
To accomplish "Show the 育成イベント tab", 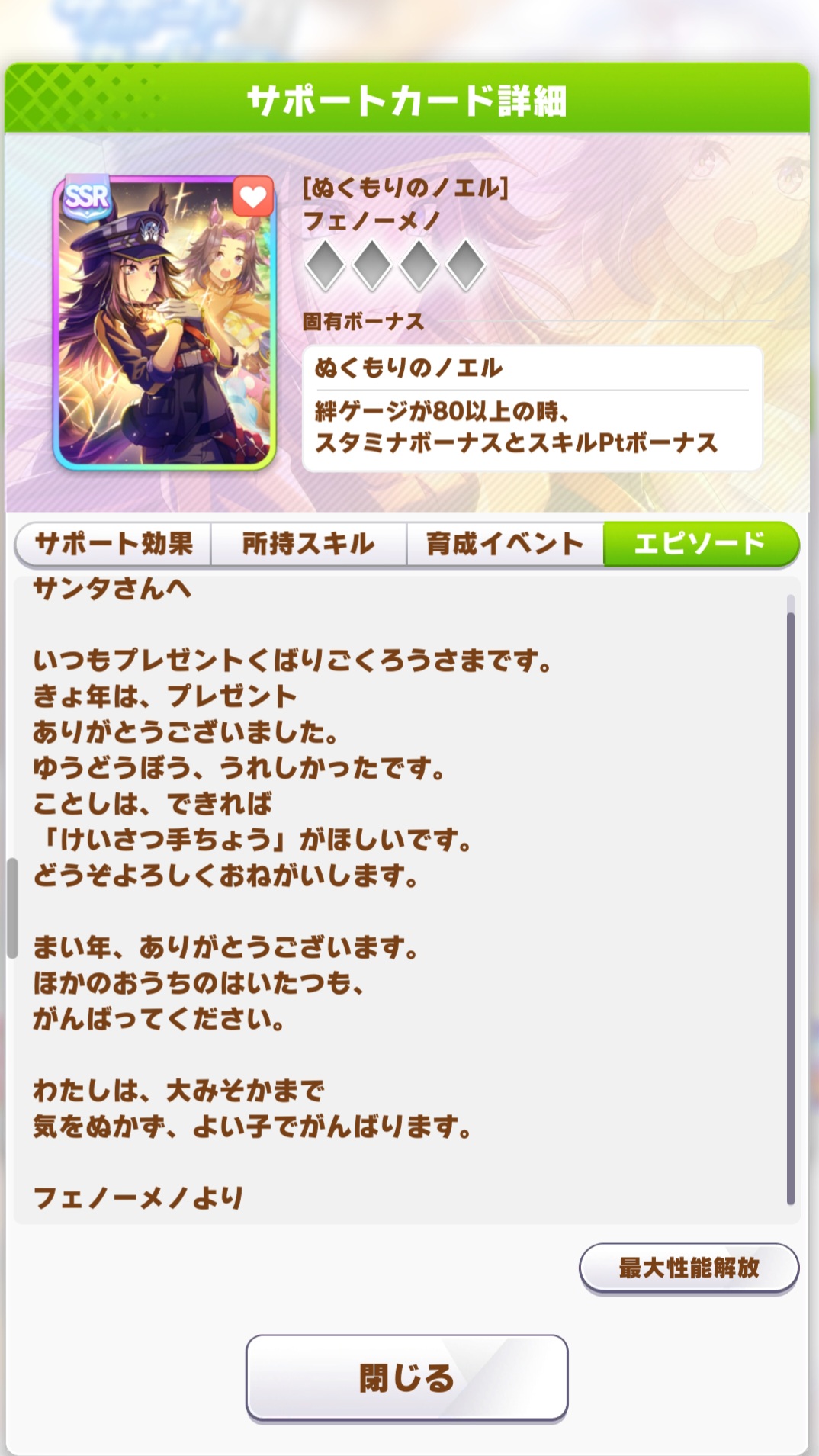I will 505,544.
